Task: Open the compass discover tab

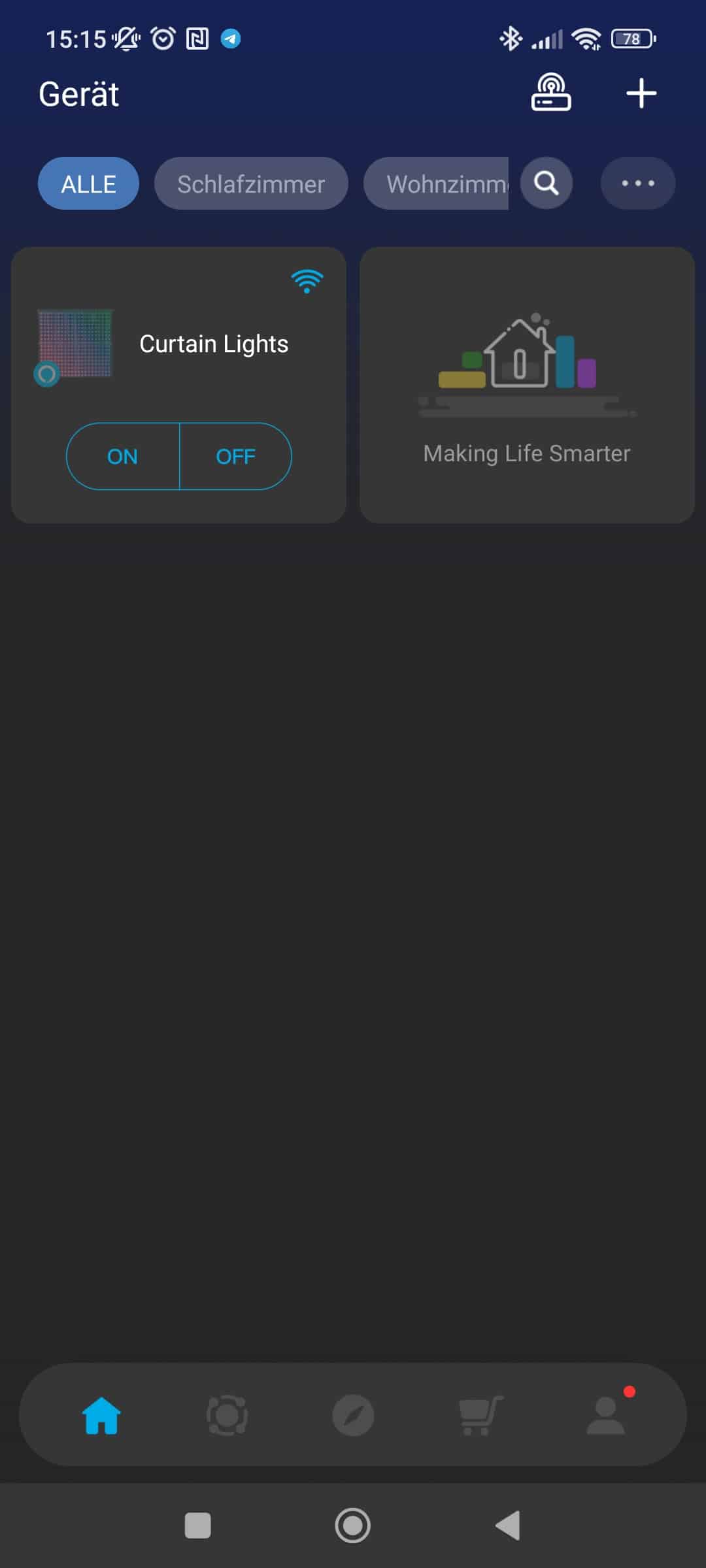Action: point(353,1415)
